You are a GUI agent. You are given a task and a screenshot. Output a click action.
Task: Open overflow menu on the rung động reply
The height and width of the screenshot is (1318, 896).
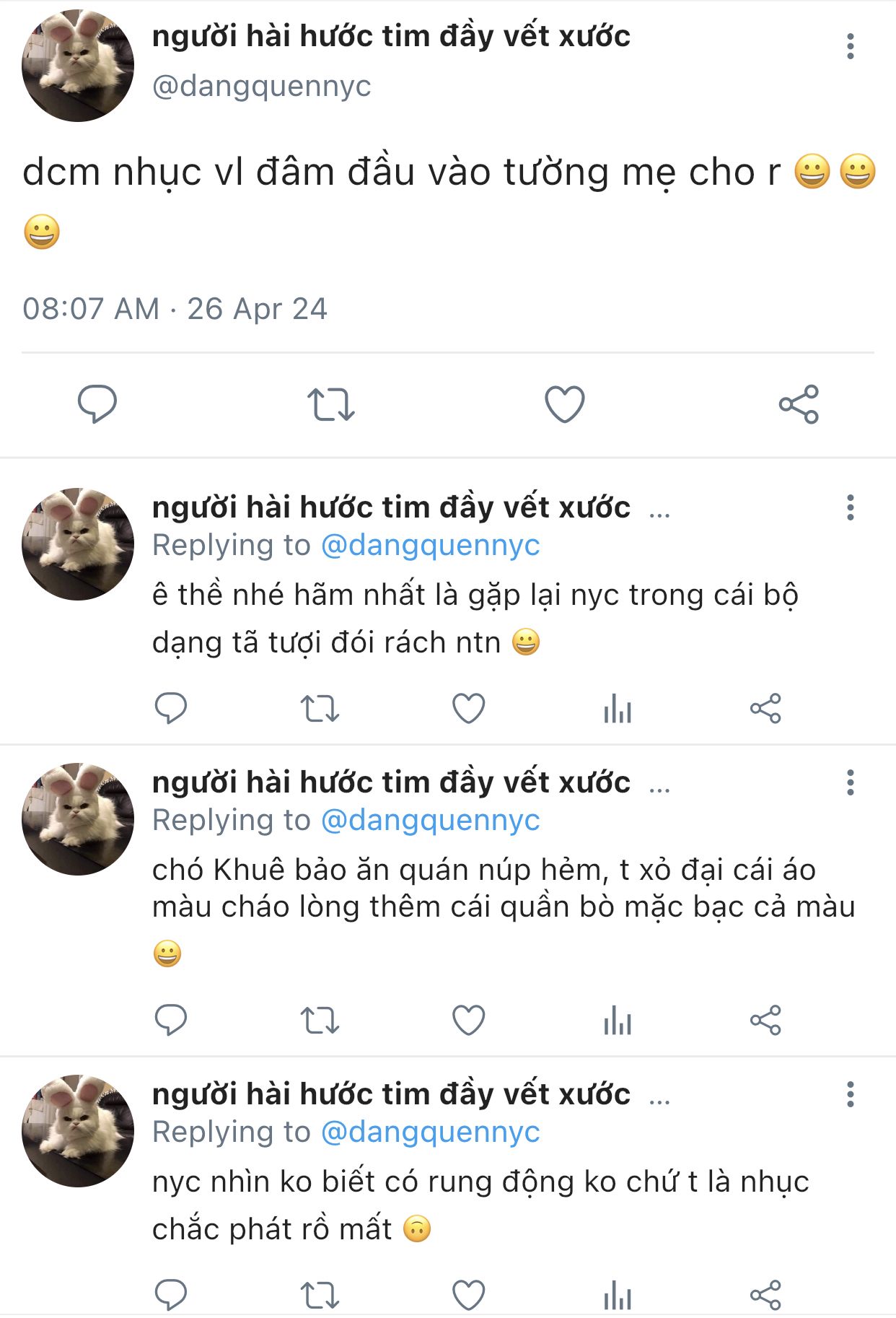(x=851, y=1094)
